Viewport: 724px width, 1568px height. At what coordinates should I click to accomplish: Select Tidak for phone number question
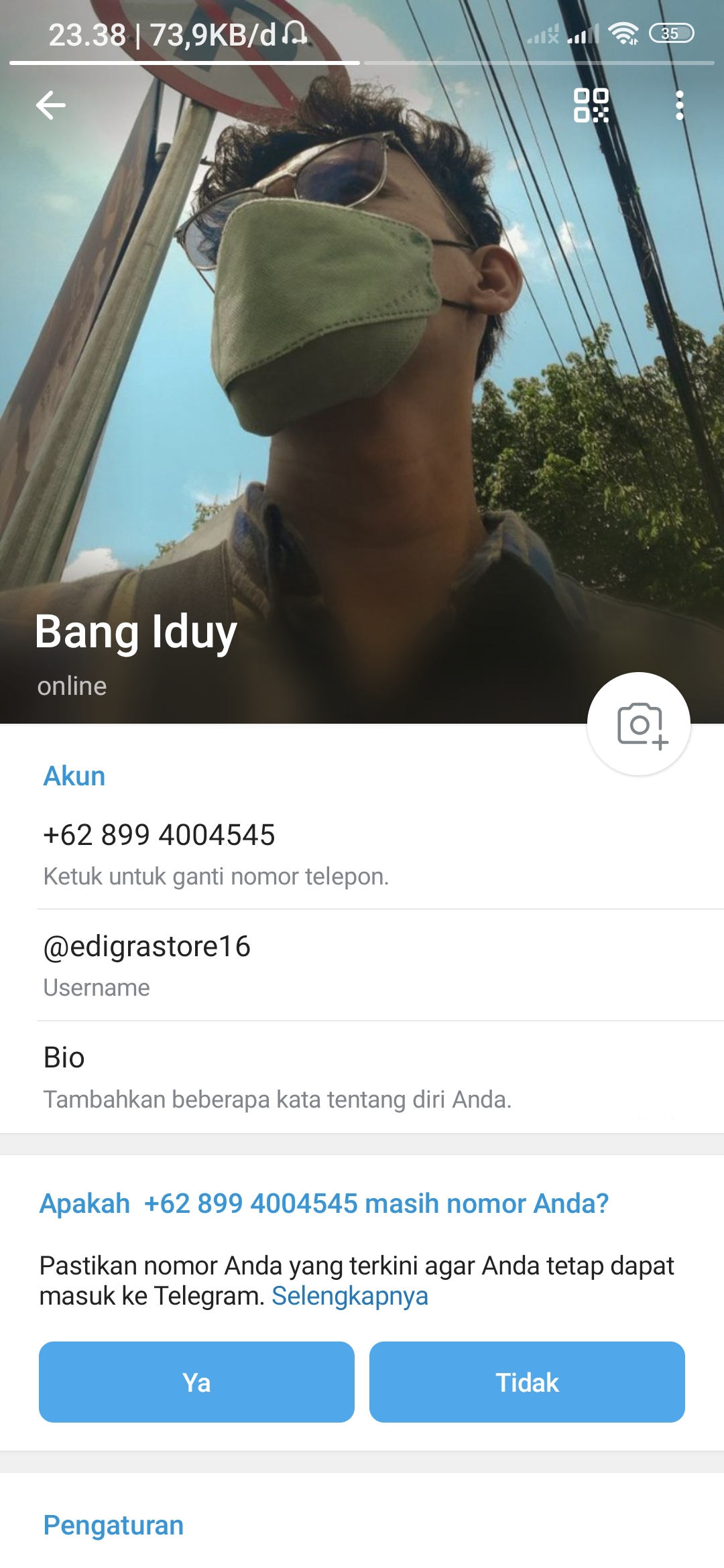[527, 1382]
